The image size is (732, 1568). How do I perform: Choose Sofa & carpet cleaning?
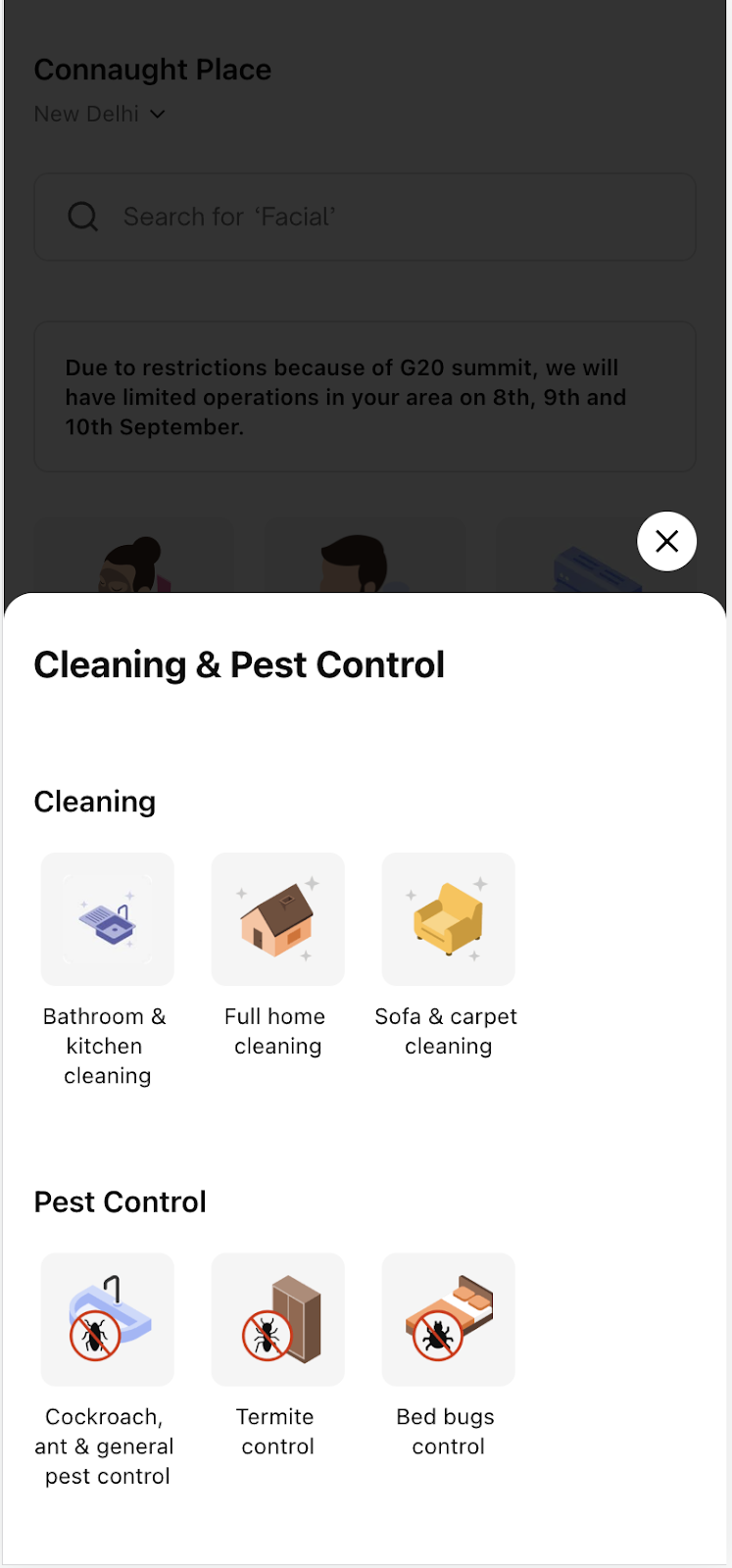click(448, 919)
